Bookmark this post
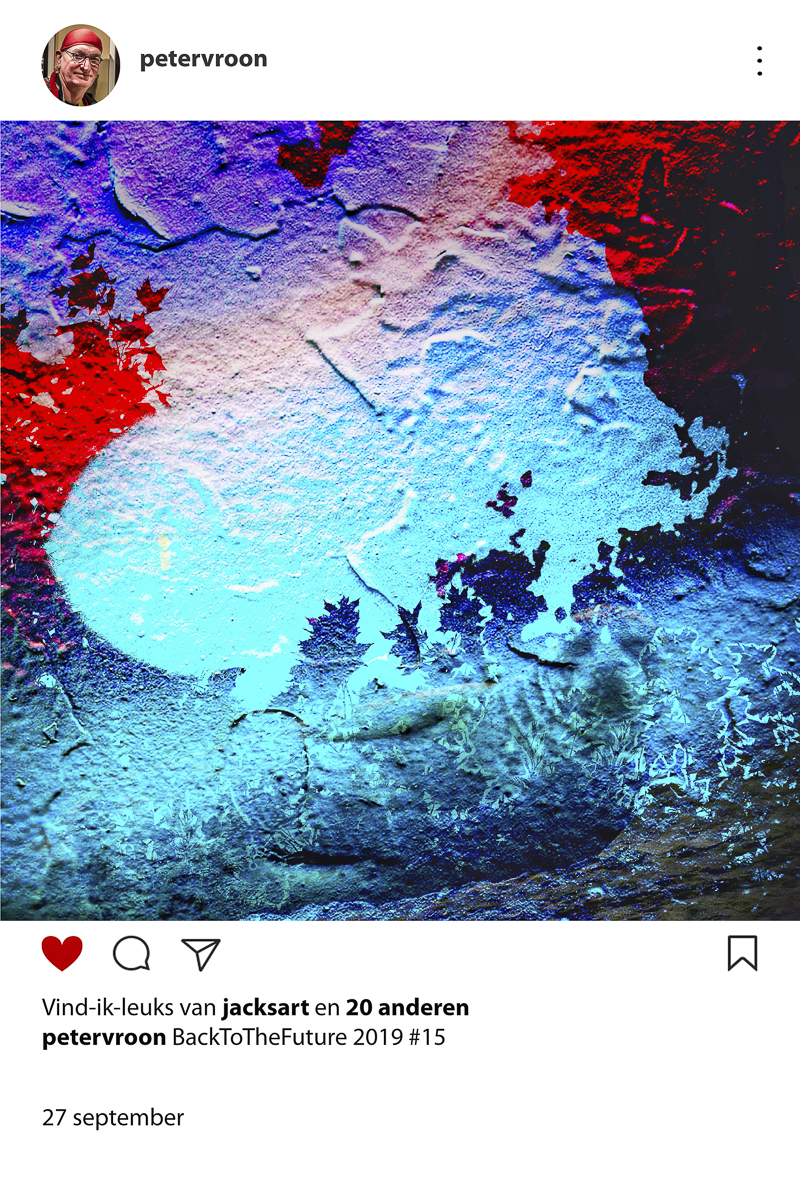Image resolution: width=800 pixels, height=1200 pixels. click(742, 953)
